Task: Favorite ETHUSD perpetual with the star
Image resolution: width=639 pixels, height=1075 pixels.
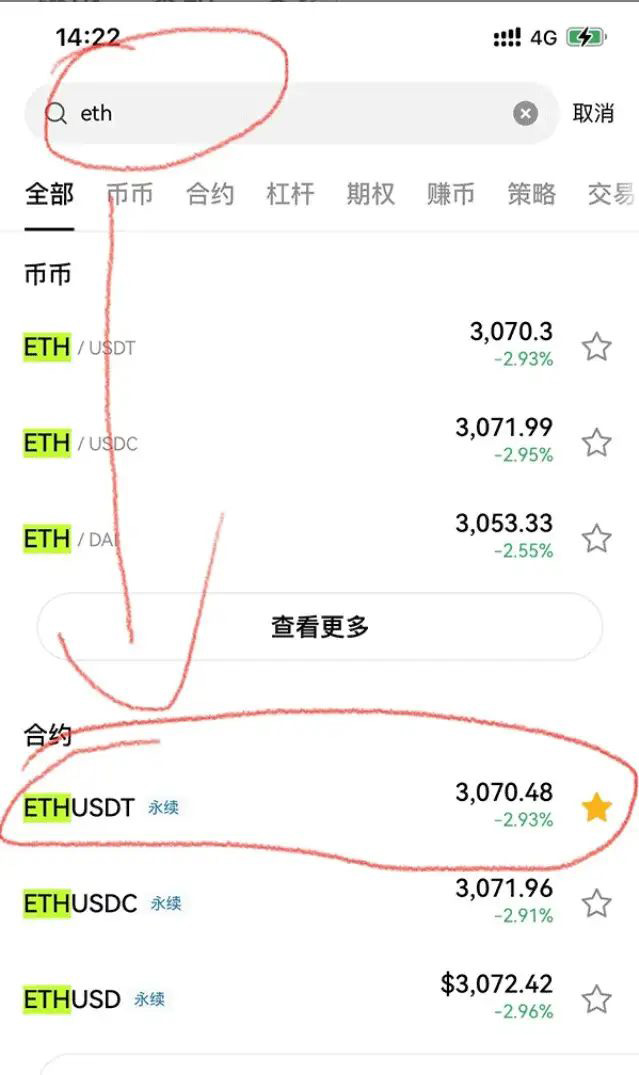Action: pyautogui.click(x=596, y=1000)
